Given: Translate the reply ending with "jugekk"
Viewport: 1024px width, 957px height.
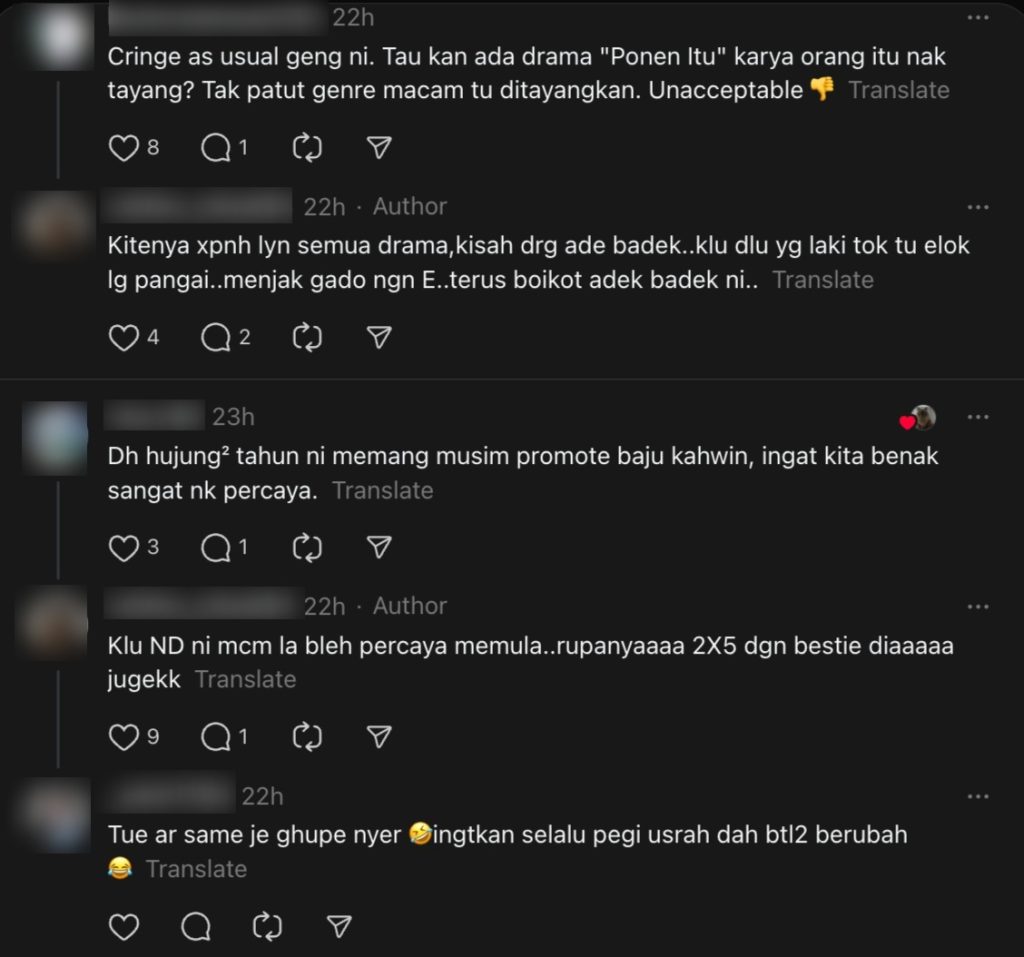Looking at the screenshot, I should pyautogui.click(x=245, y=680).
